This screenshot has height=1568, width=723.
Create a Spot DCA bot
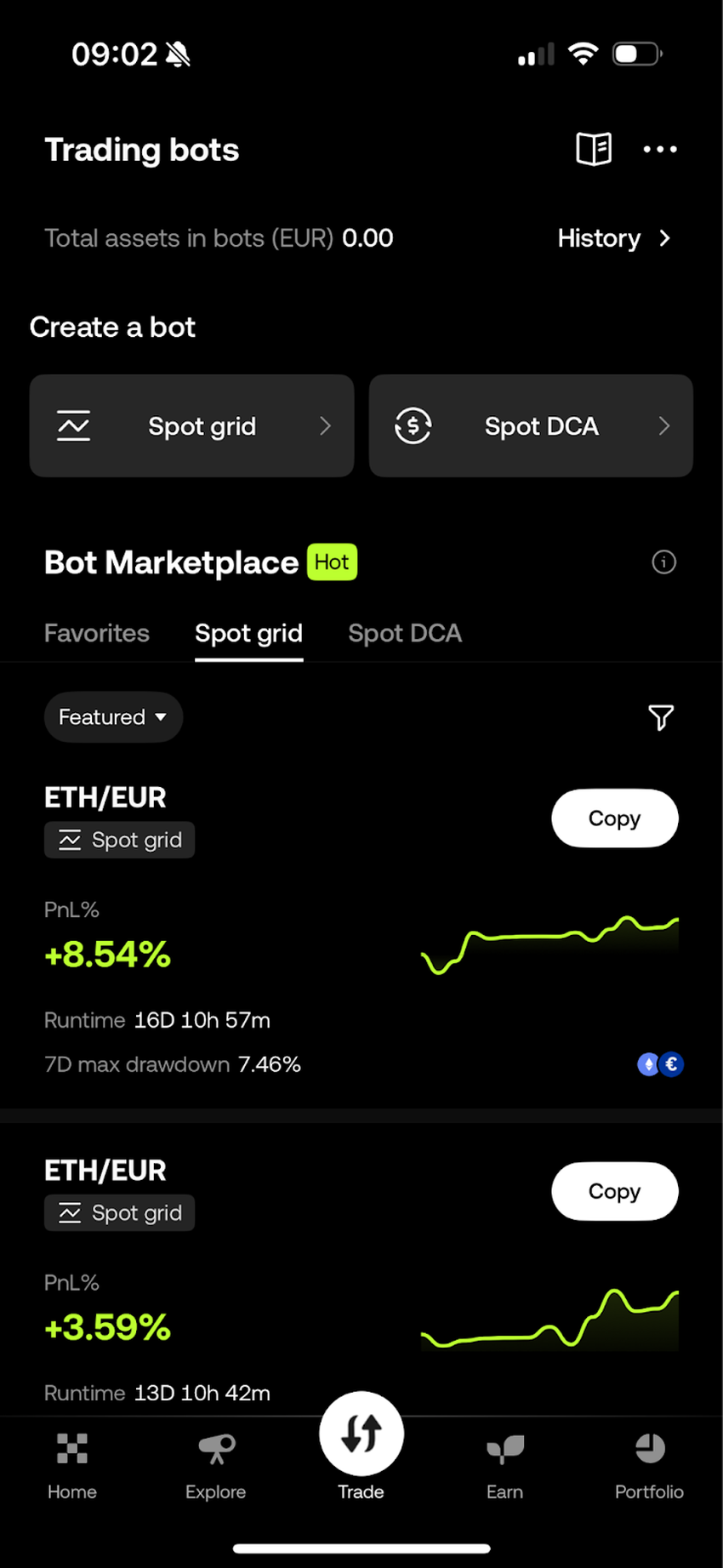(x=531, y=426)
